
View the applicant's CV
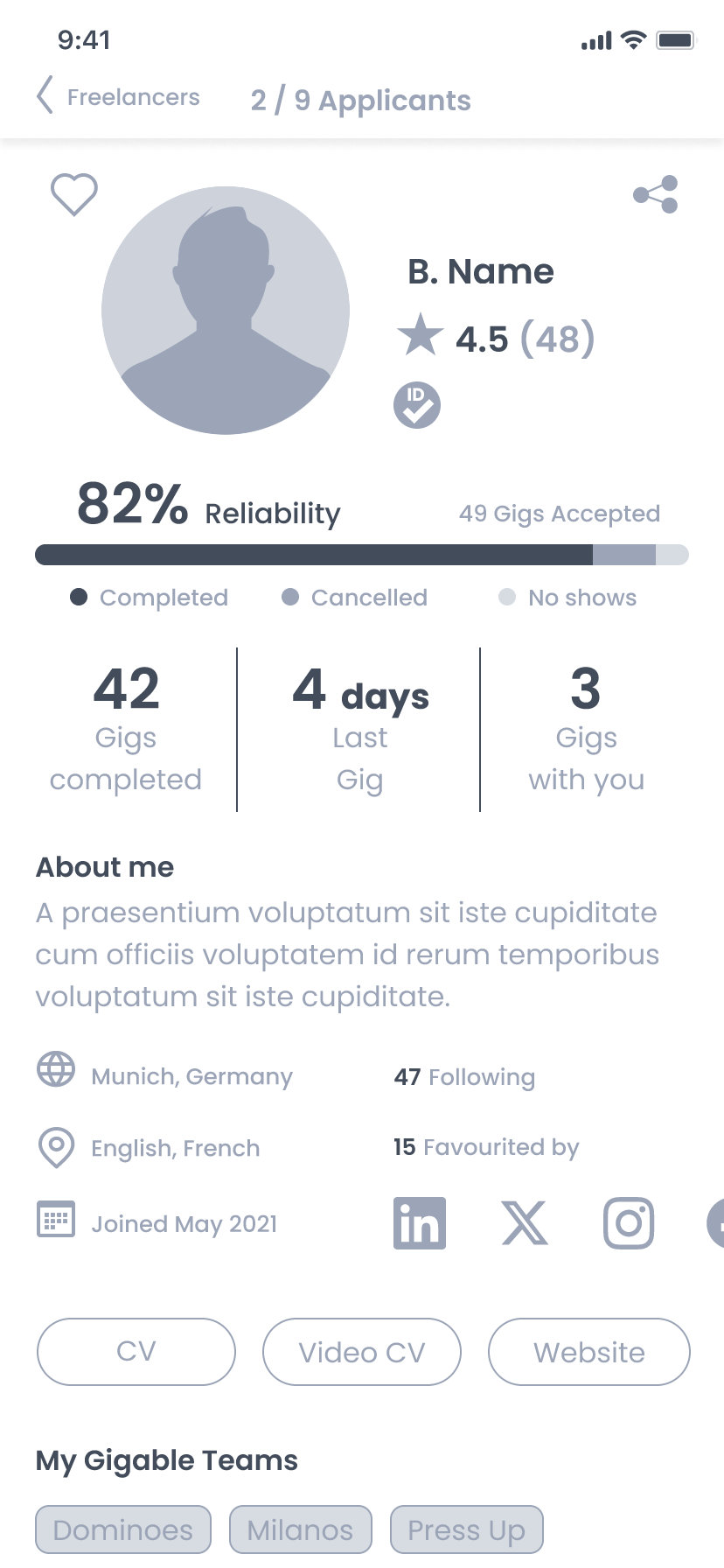[136, 1352]
